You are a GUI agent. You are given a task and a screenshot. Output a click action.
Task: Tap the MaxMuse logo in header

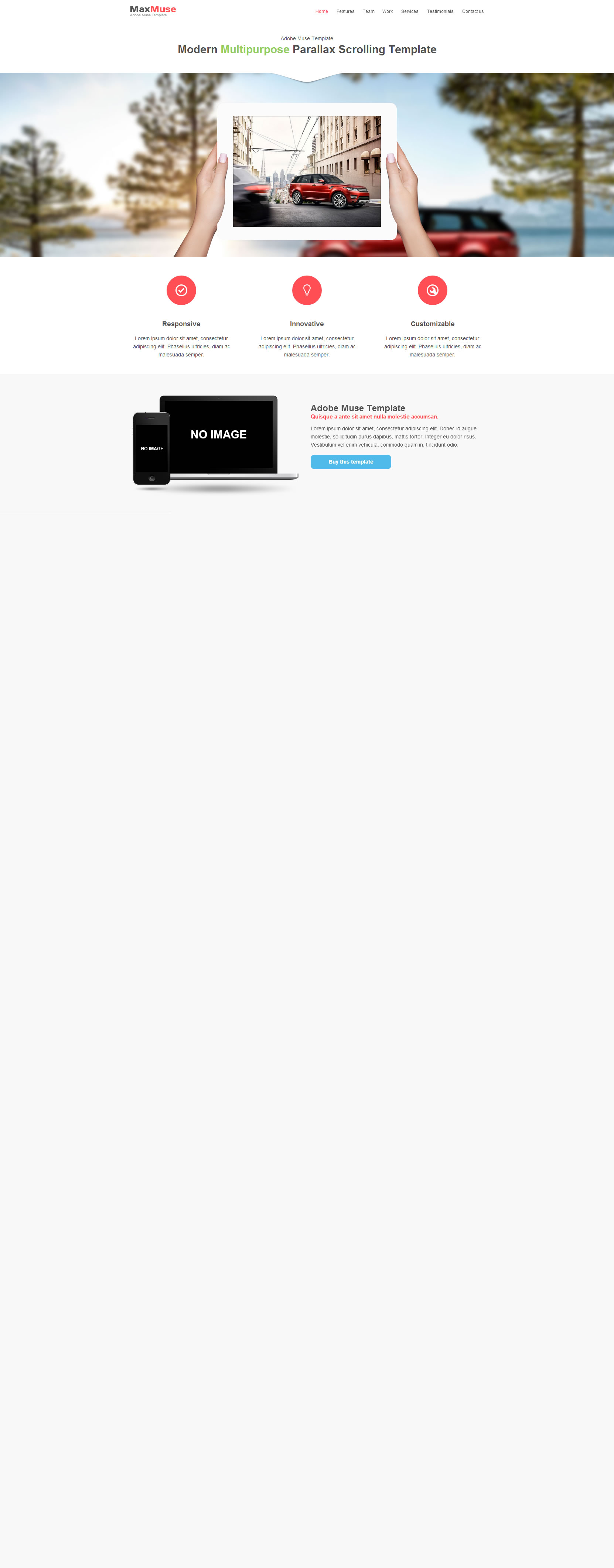point(153,10)
